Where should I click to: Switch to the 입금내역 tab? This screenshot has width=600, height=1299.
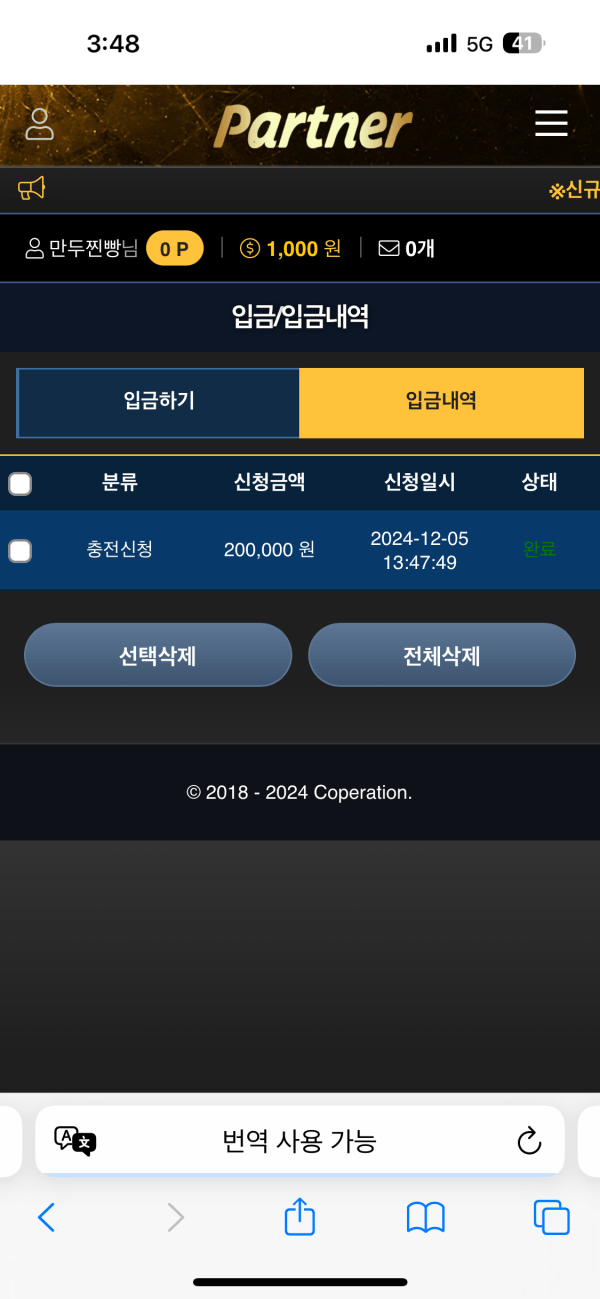pyautogui.click(x=441, y=402)
